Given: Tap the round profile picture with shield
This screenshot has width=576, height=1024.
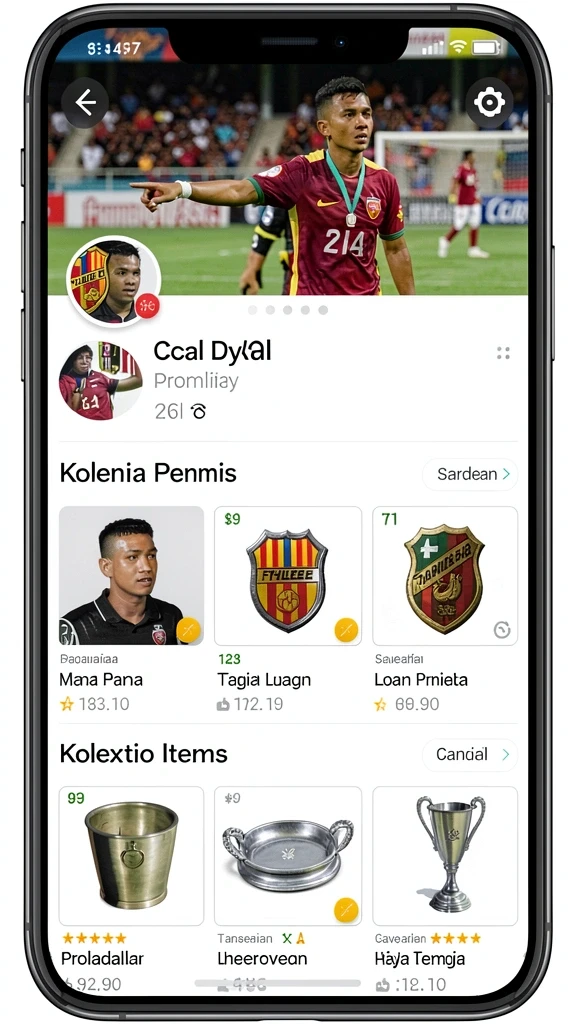Looking at the screenshot, I should [114, 281].
